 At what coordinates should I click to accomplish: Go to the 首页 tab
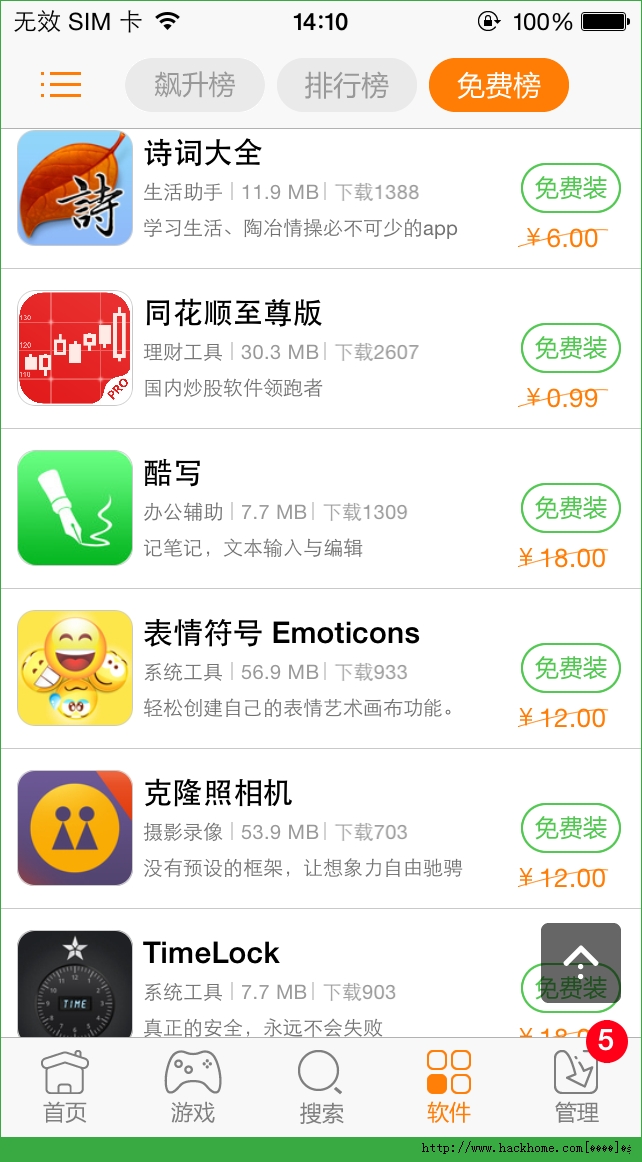click(x=65, y=1086)
